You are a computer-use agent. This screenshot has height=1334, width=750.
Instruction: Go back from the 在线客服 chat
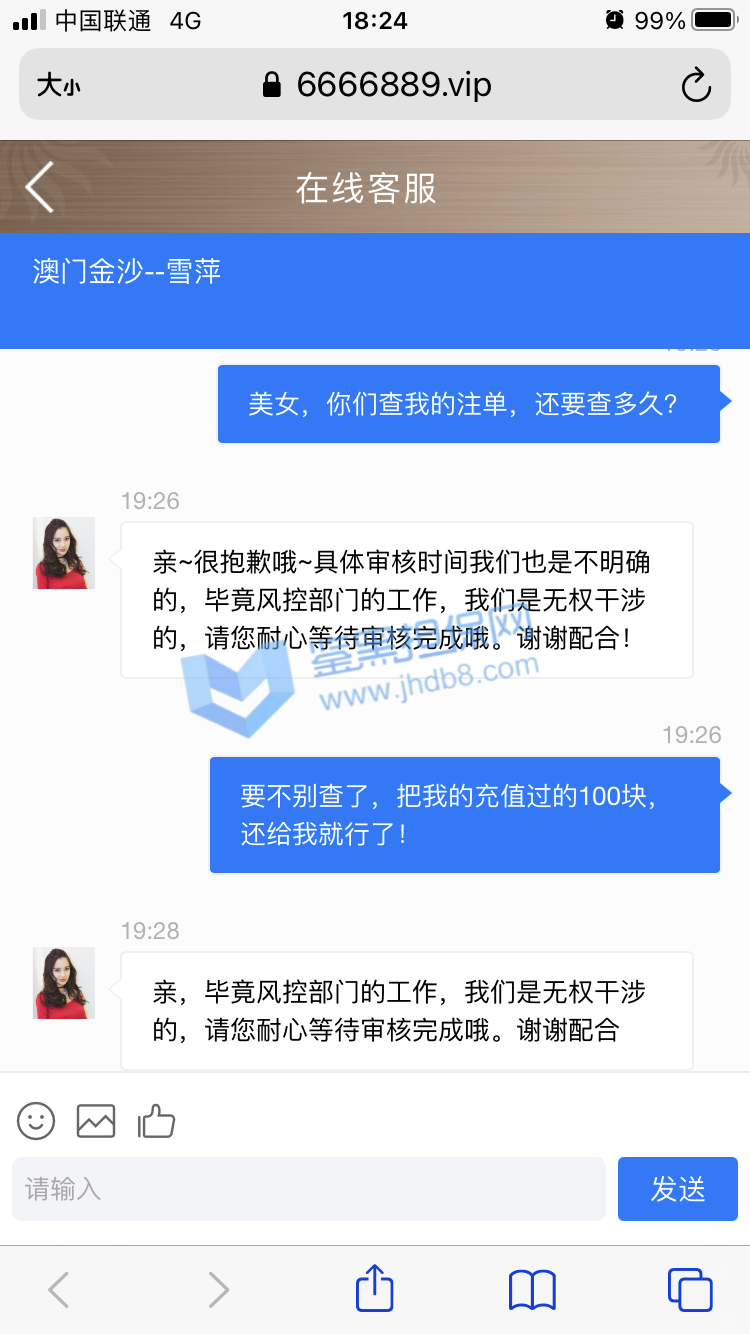(x=39, y=187)
